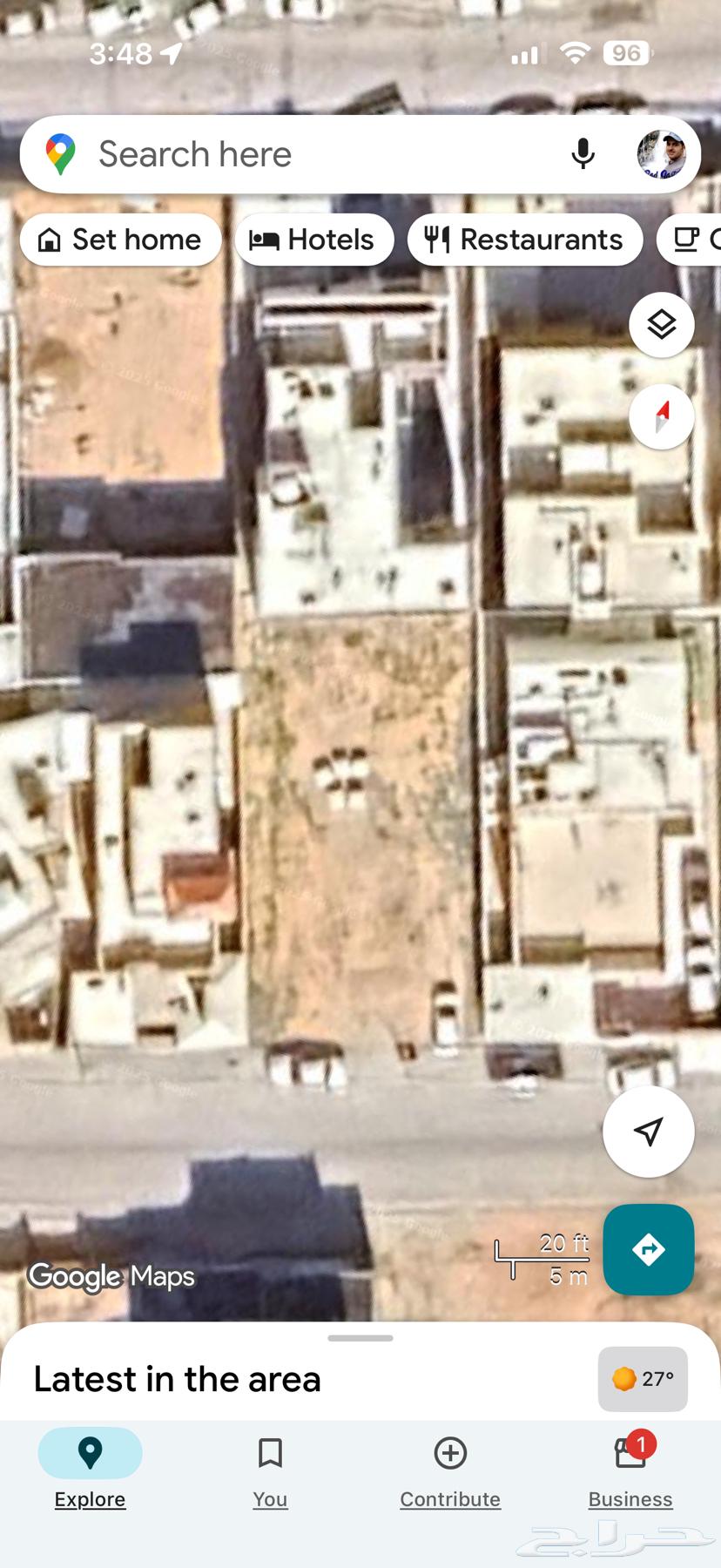Open the map layers button
721x1568 pixels.
point(662,325)
